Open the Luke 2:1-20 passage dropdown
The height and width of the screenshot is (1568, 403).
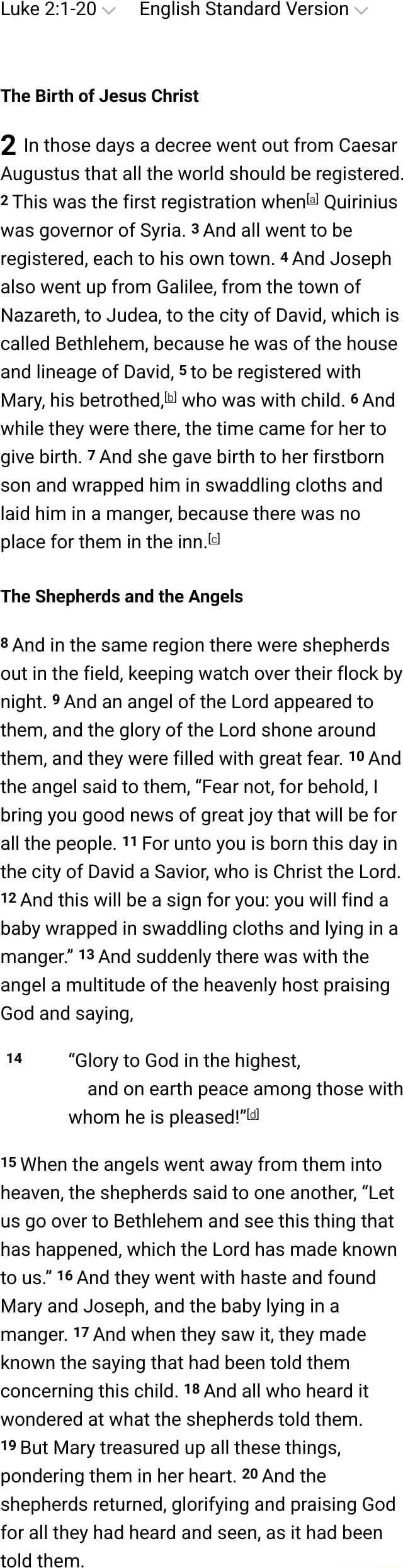pyautogui.click(x=58, y=9)
